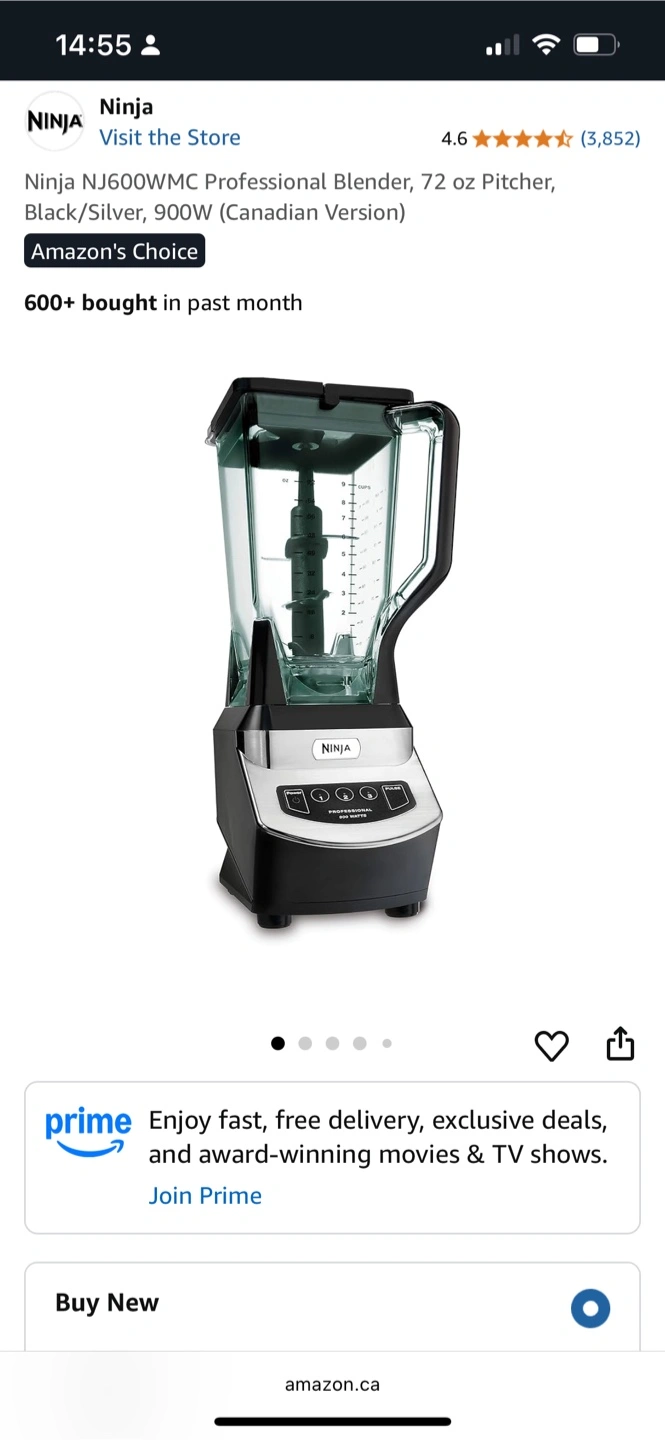Open the 3,852 customer ratings
This screenshot has width=665, height=1440.
pos(610,138)
